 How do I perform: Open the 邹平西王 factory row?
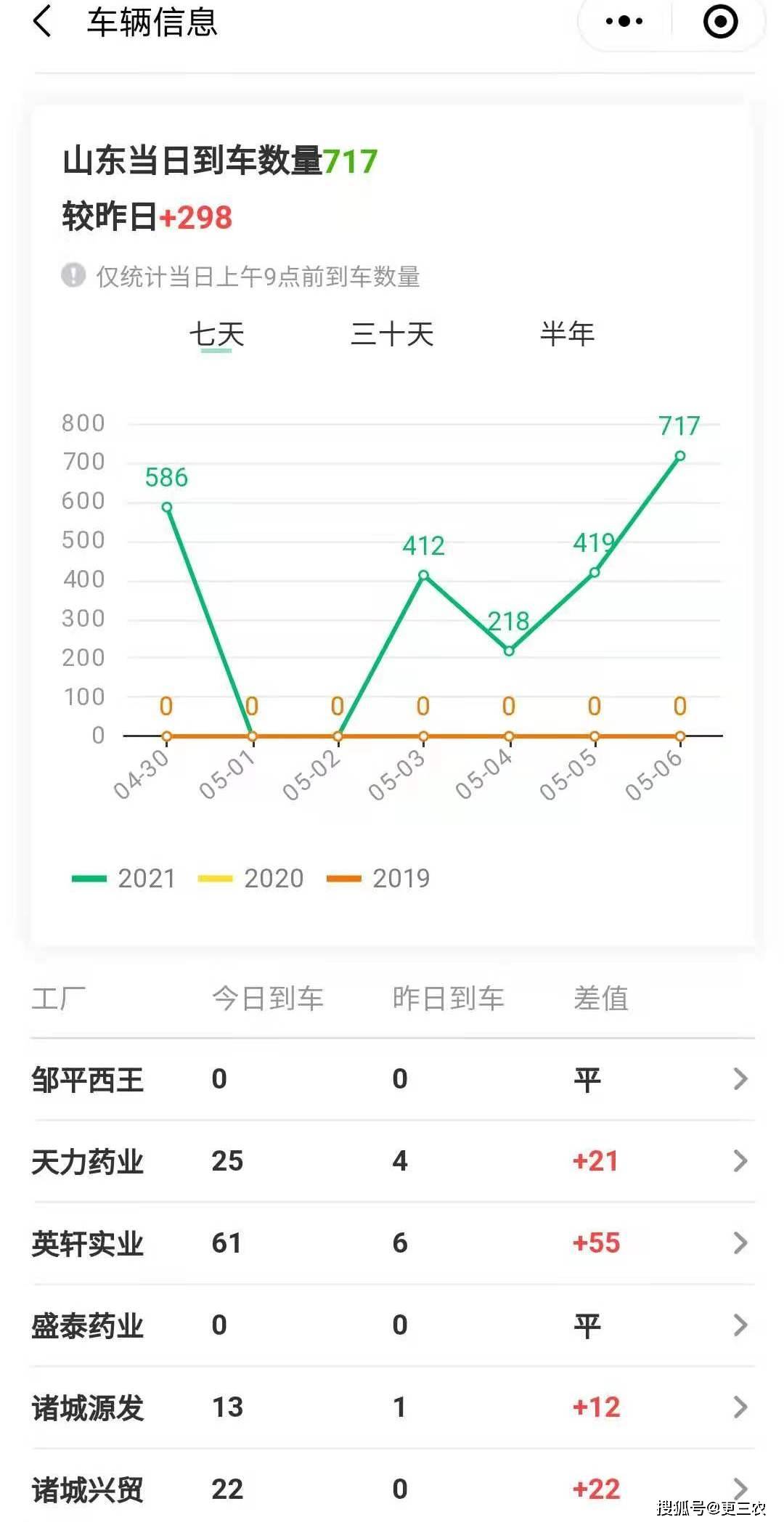(392, 1079)
